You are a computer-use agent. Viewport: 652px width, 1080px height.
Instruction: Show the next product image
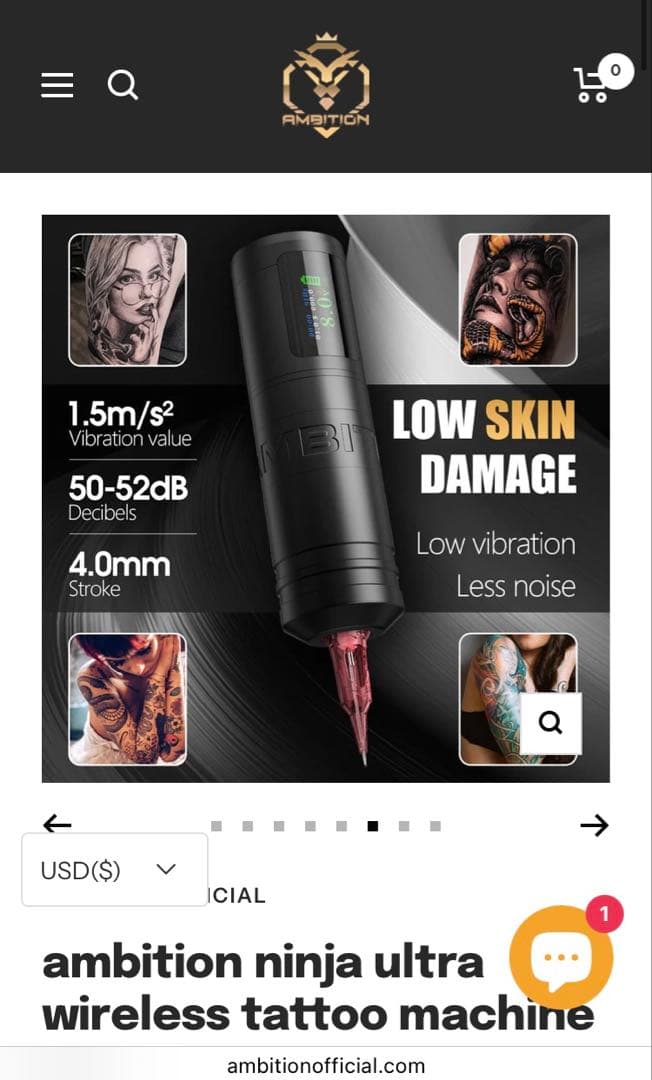click(594, 825)
